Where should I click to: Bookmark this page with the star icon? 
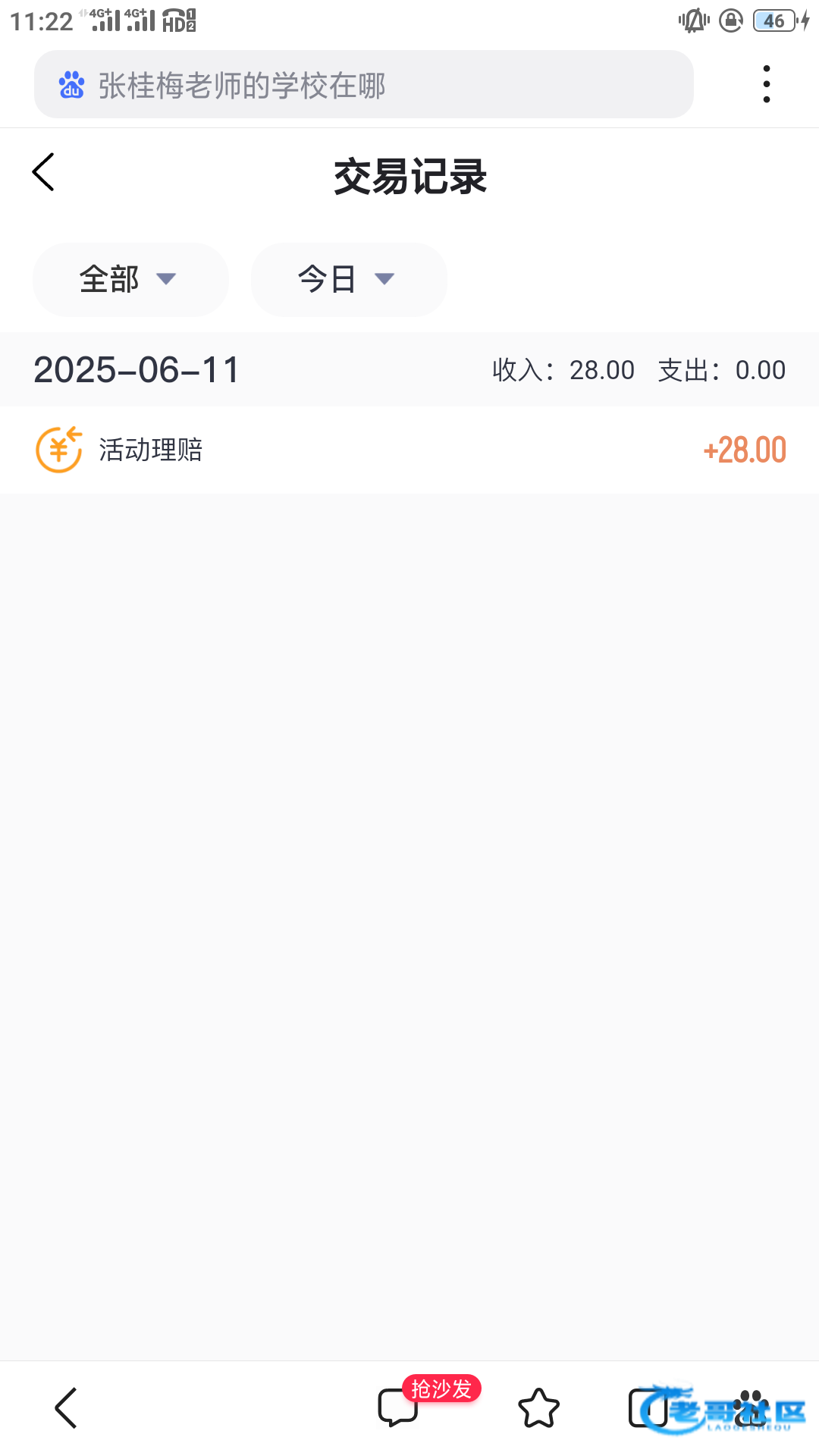tap(538, 1408)
